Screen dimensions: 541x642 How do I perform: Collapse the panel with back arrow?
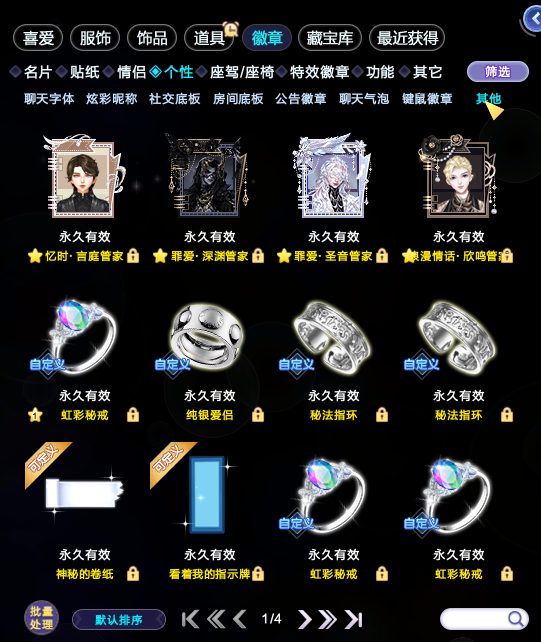(534, 18)
